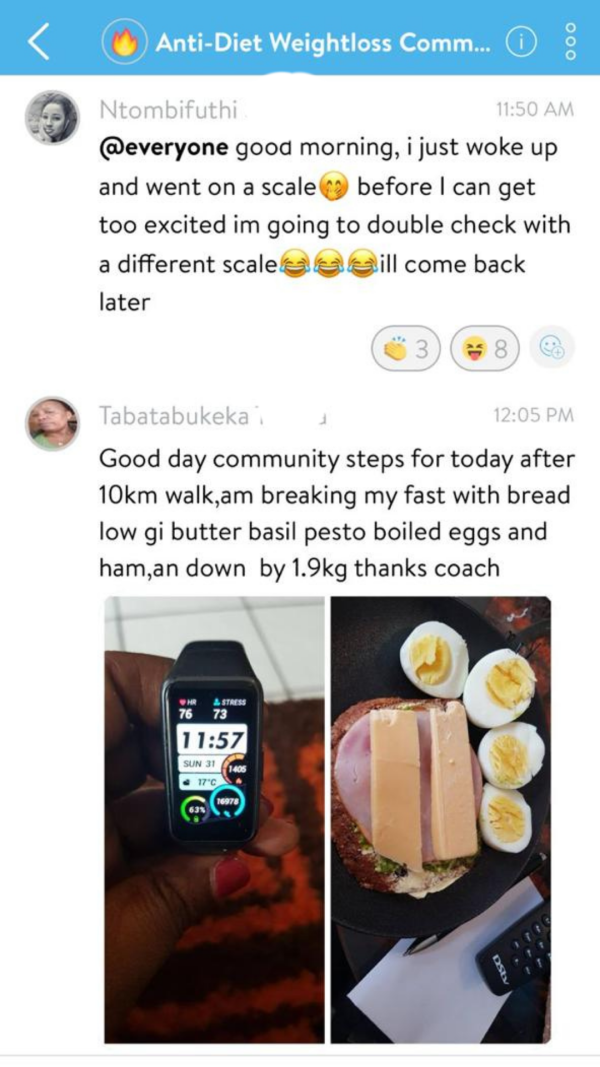Open Ntombifuthi's profile picture

pyautogui.click(x=52, y=117)
